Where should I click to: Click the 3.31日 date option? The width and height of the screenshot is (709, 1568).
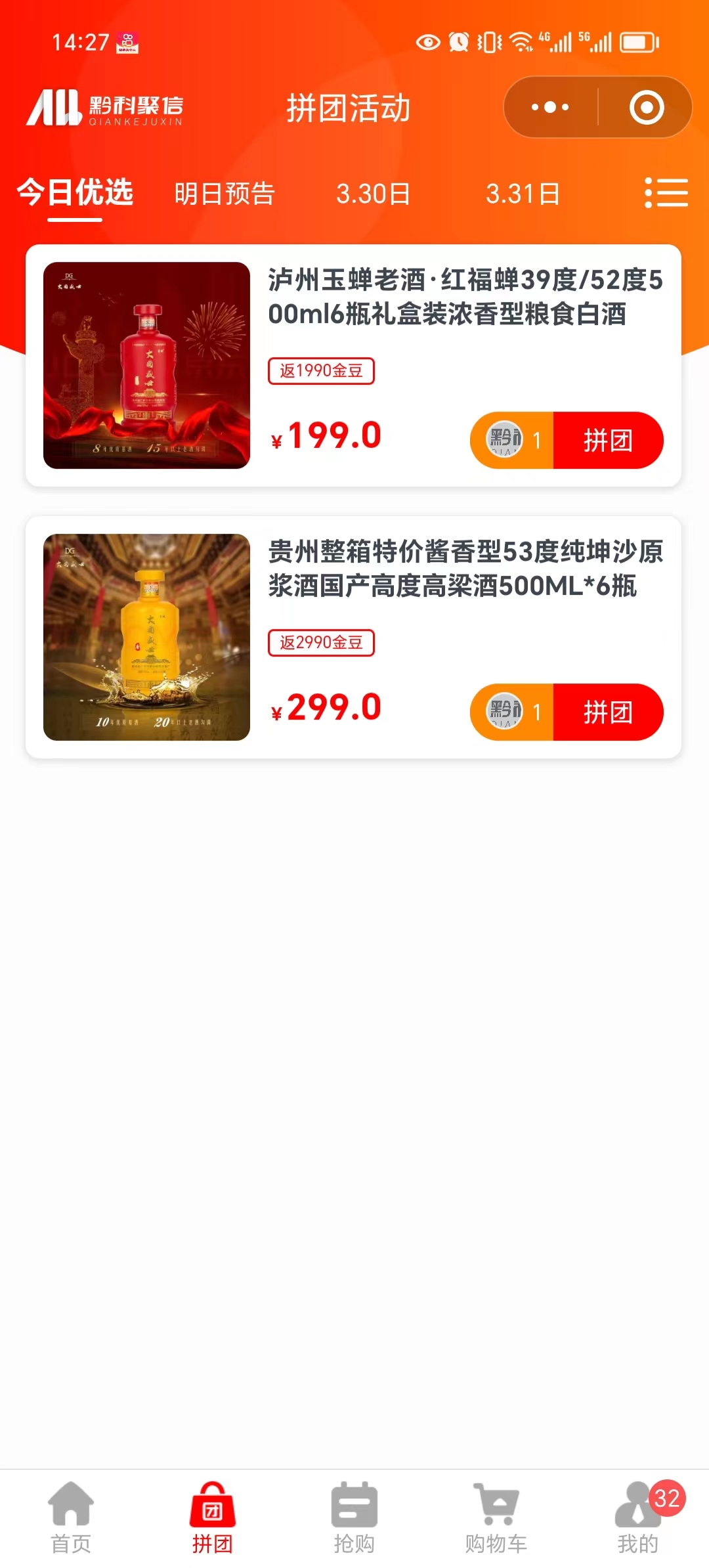pyautogui.click(x=522, y=194)
